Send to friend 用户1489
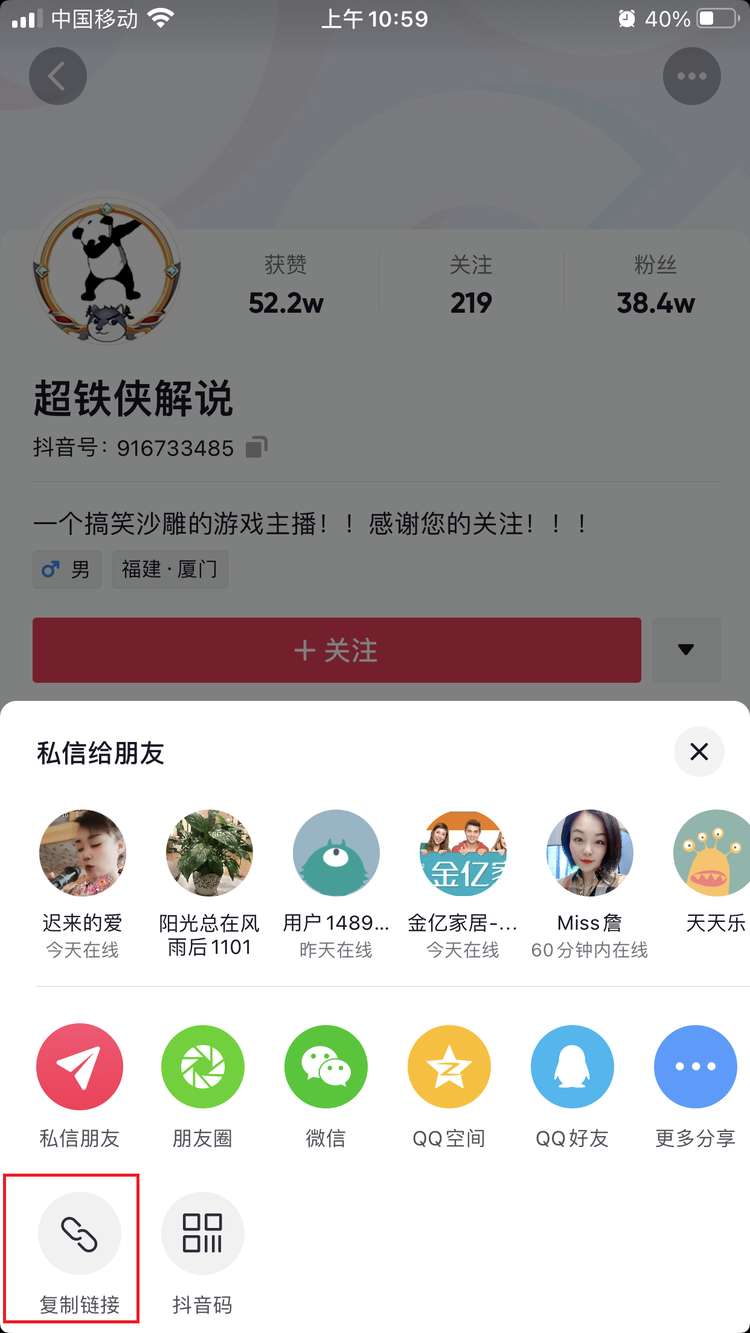Viewport: 750px width, 1333px height. 336,853
